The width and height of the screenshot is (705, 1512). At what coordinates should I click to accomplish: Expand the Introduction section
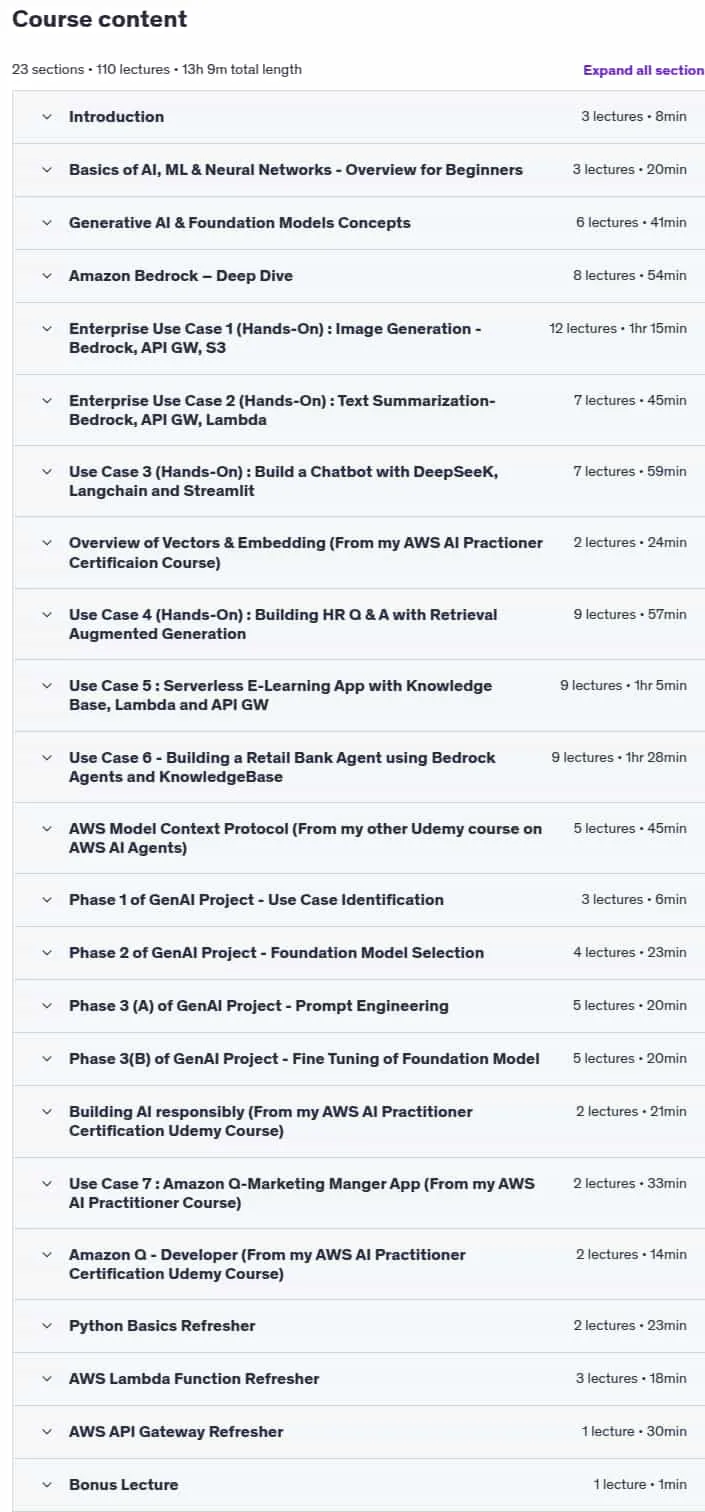pos(358,117)
